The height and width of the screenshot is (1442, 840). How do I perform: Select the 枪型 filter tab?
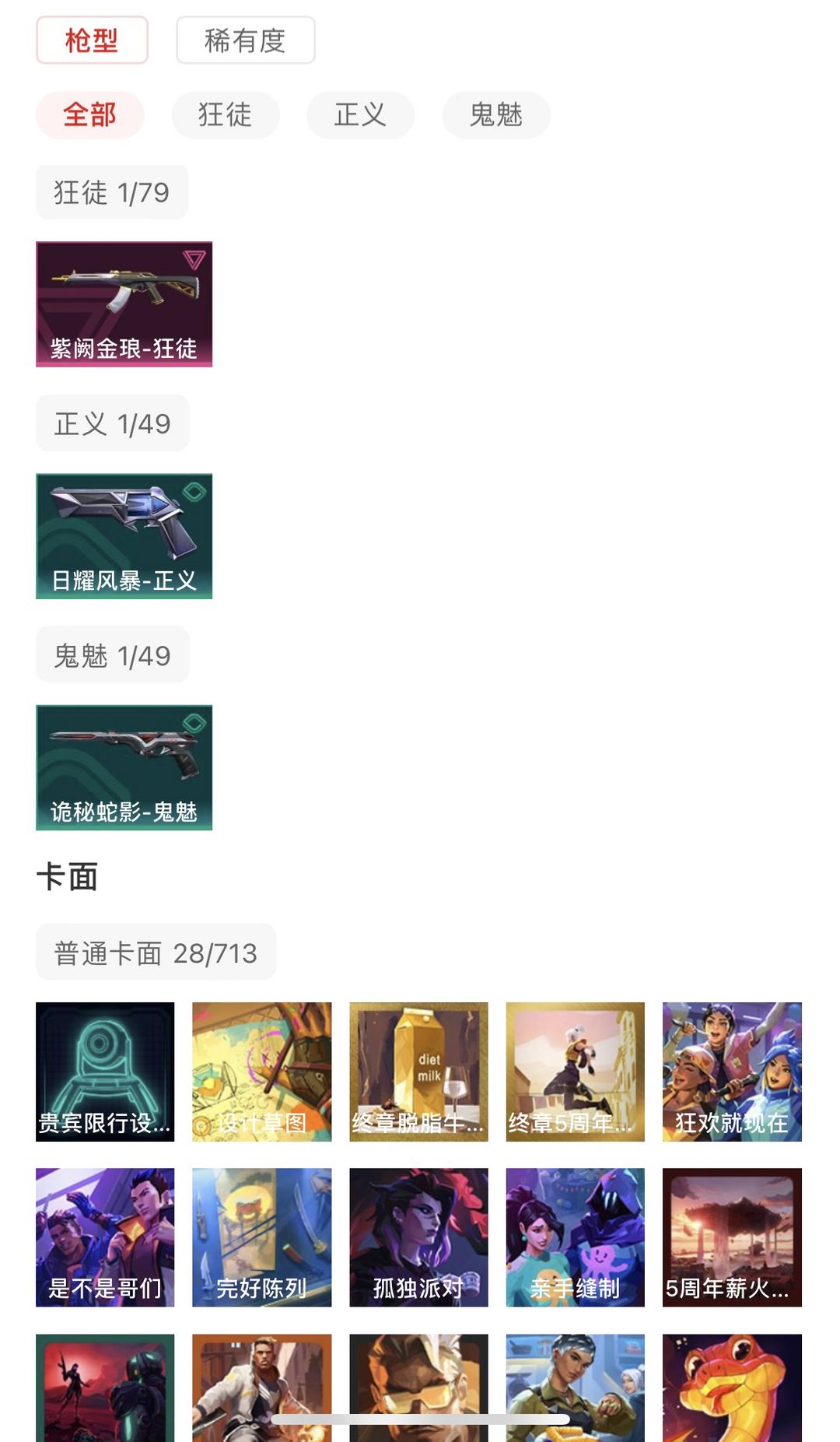click(x=92, y=40)
